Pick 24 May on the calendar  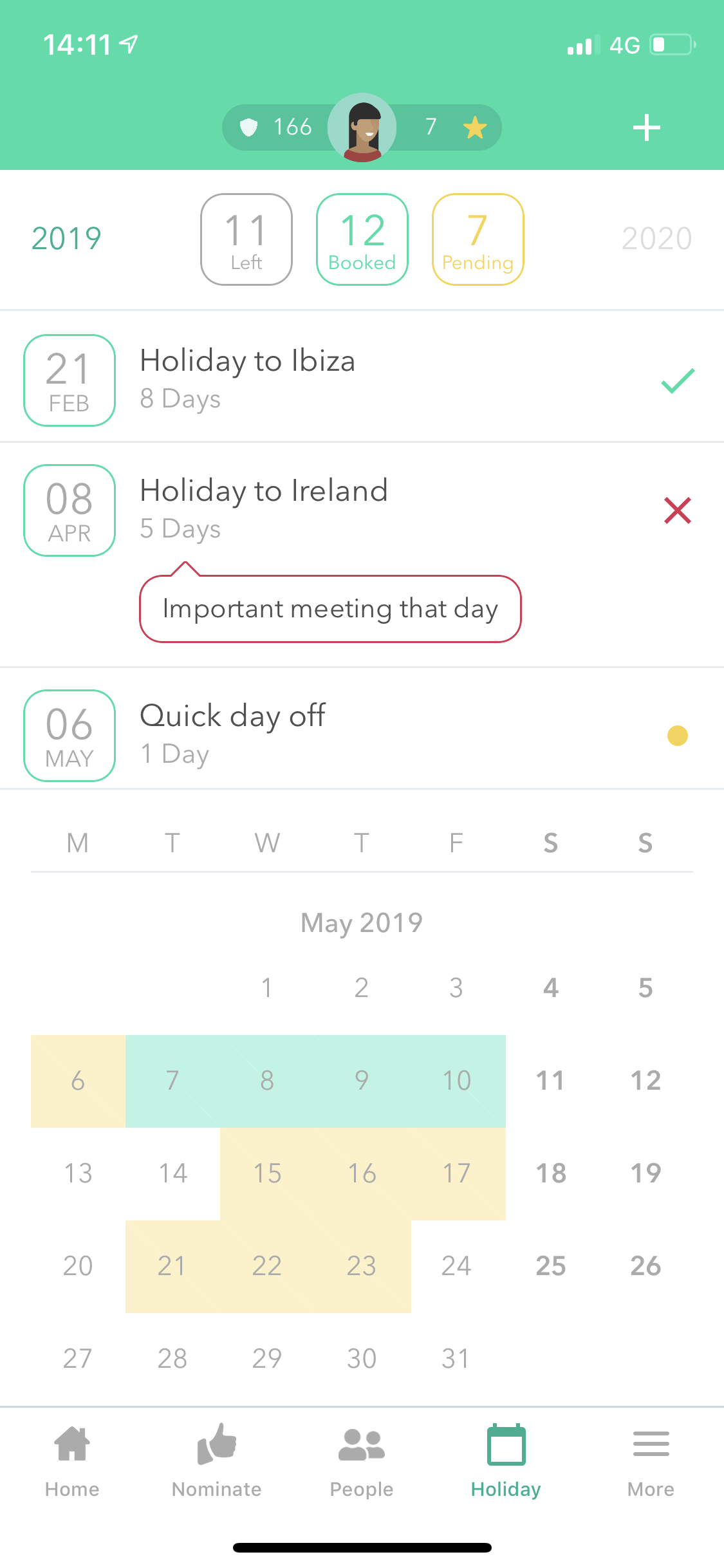456,1266
